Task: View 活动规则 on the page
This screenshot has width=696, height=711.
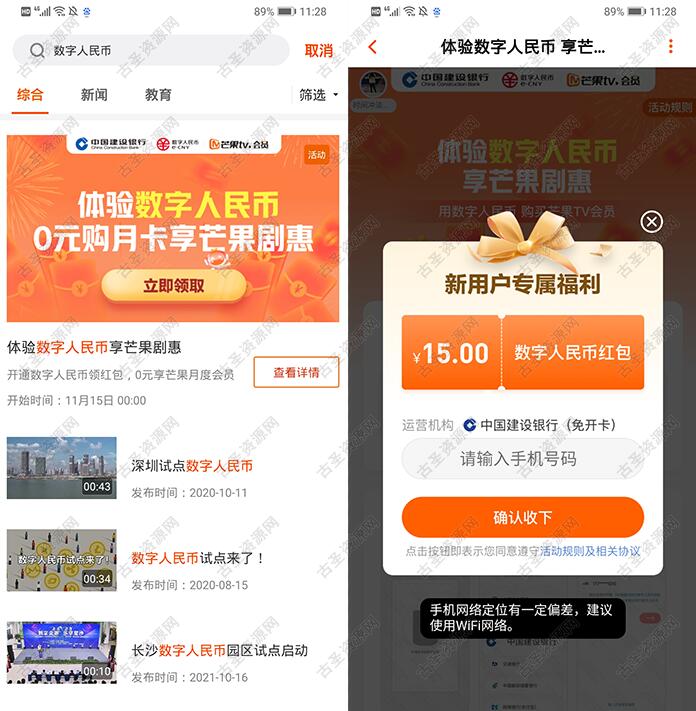Action: (x=669, y=107)
